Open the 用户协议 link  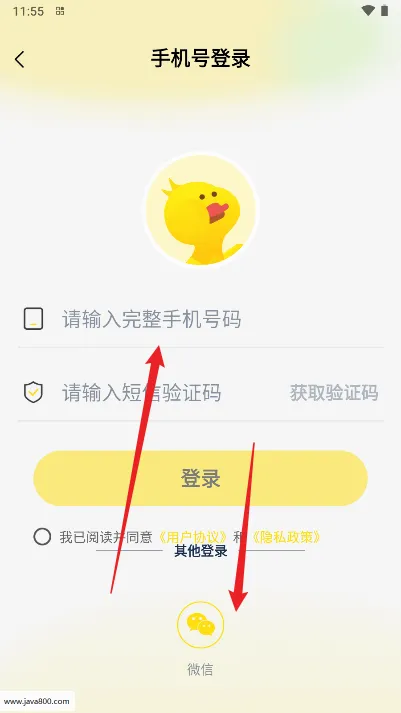[193, 537]
